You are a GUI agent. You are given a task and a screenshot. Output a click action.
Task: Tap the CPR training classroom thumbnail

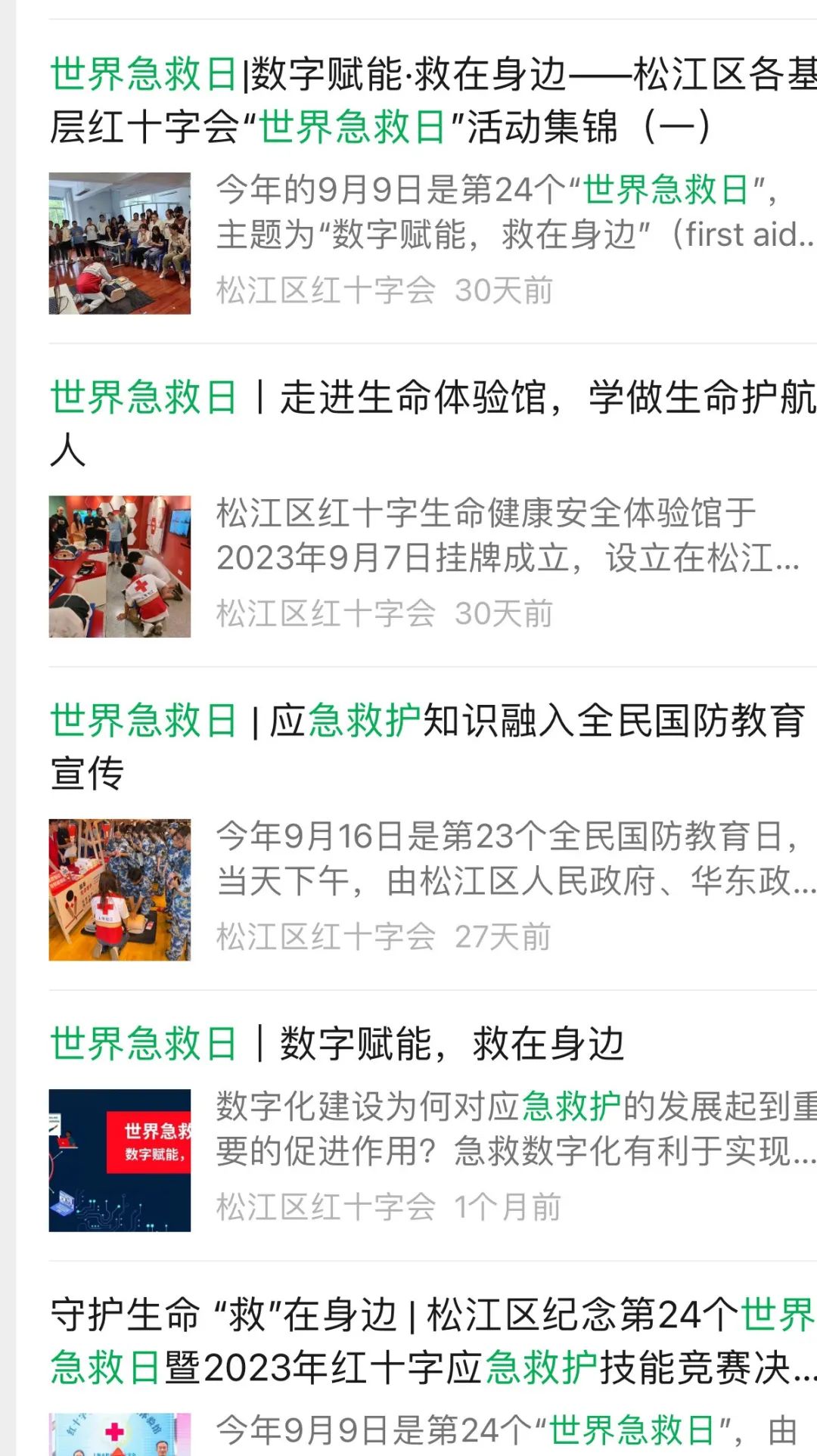120,243
